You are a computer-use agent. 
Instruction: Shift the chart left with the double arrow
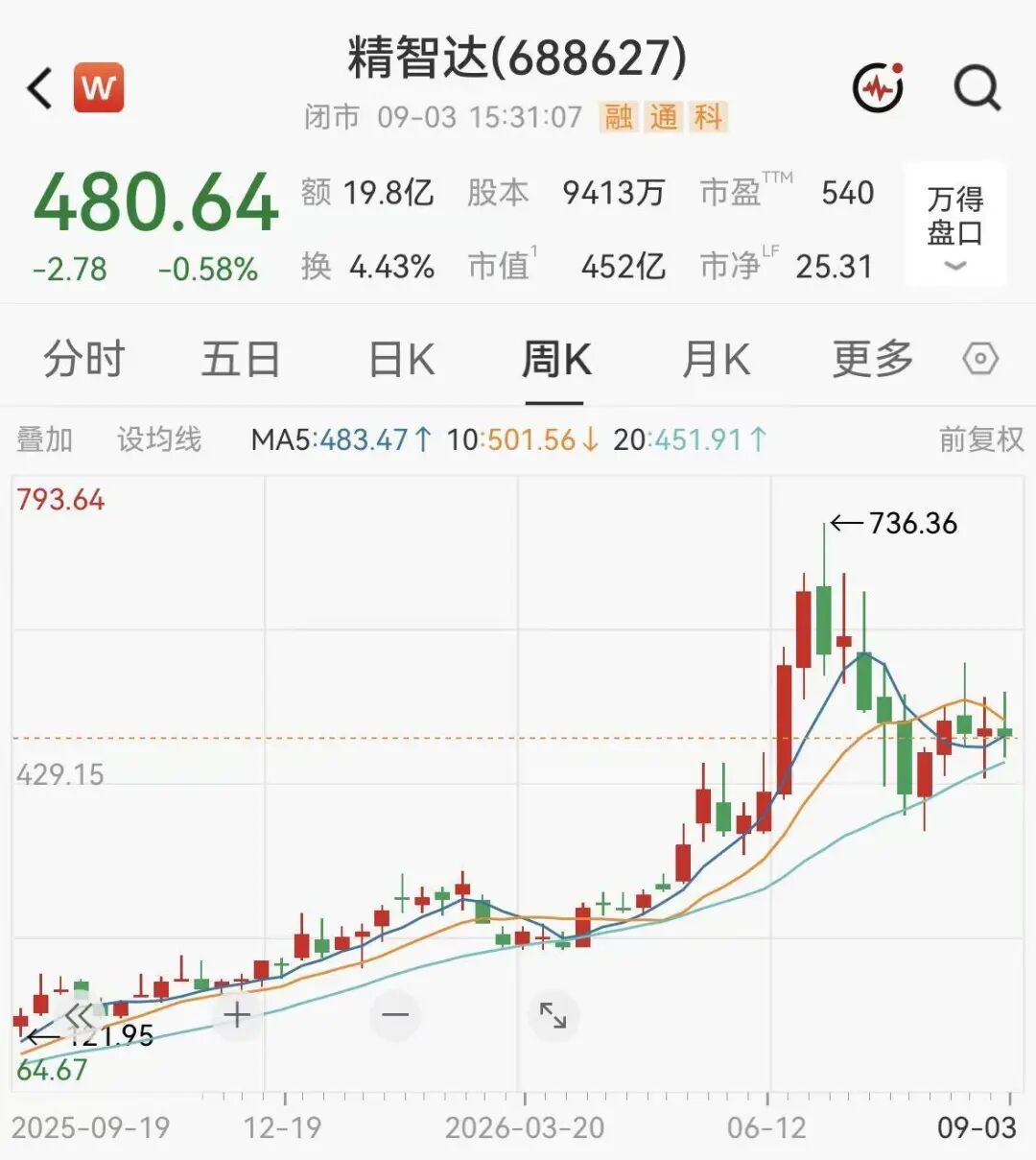click(80, 1015)
